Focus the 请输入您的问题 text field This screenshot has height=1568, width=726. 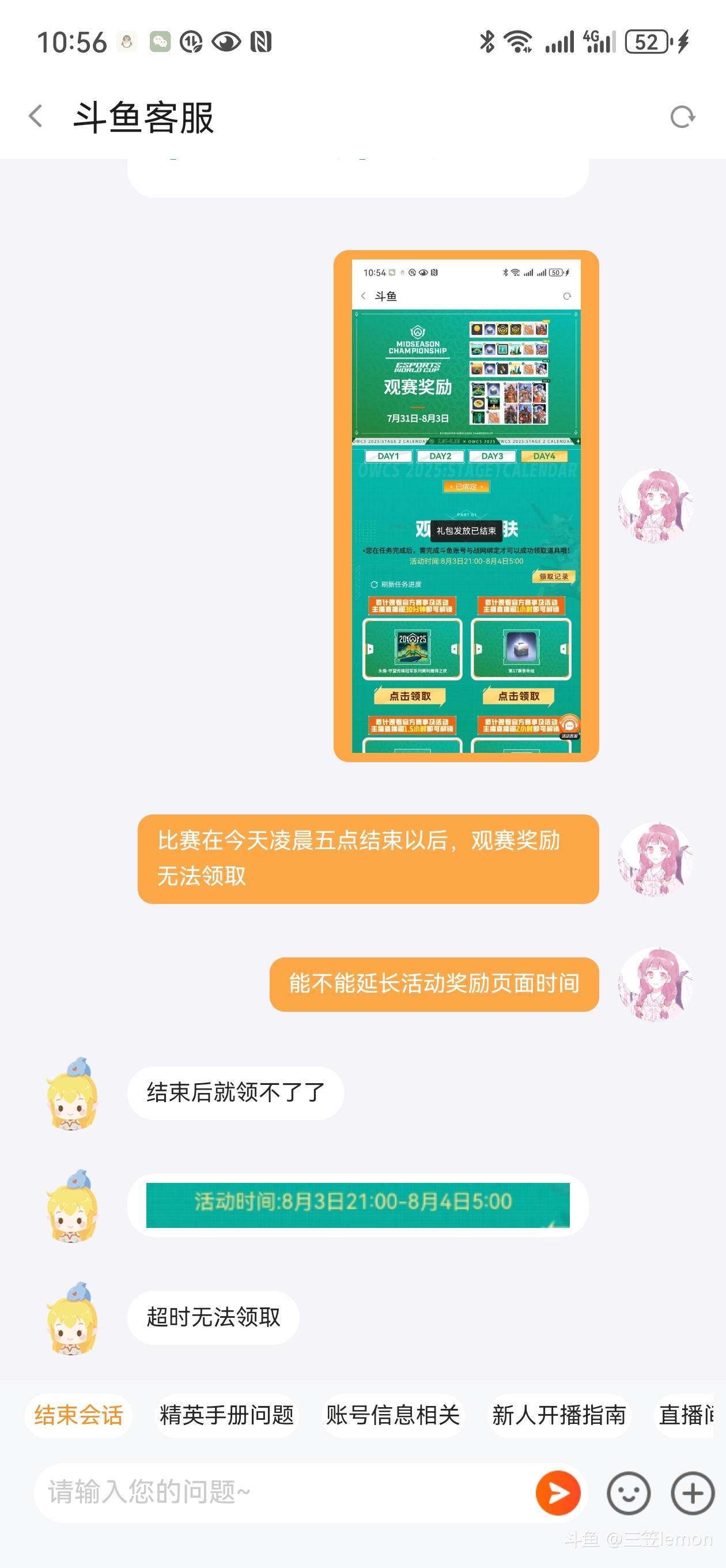280,1492
